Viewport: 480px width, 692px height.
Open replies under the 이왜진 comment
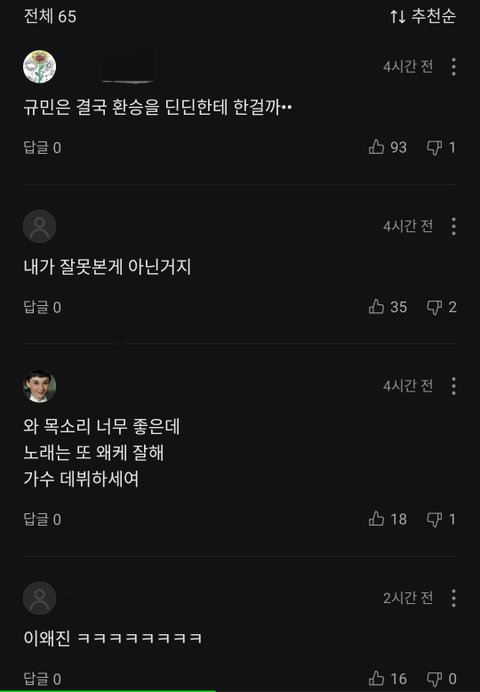coord(42,679)
